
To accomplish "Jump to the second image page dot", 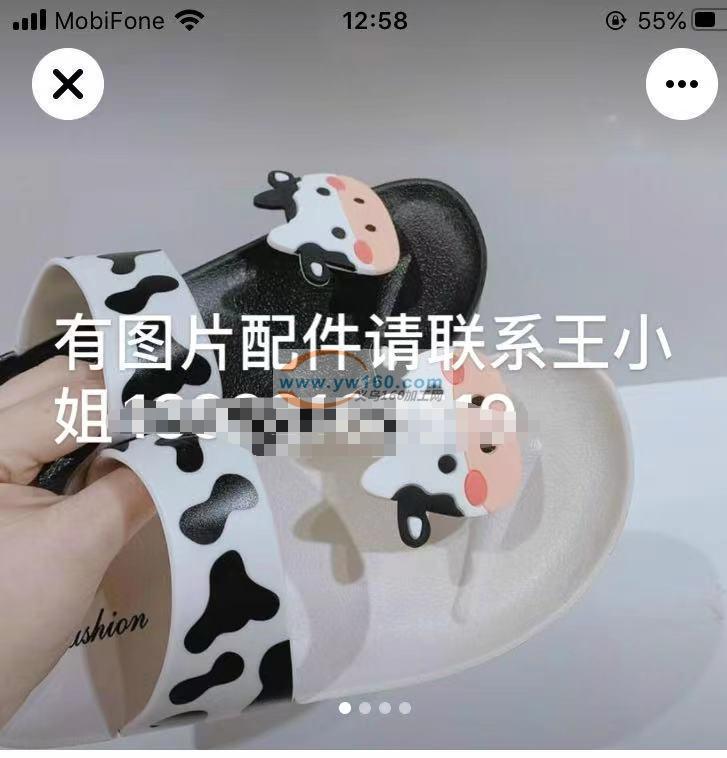I will (365, 708).
